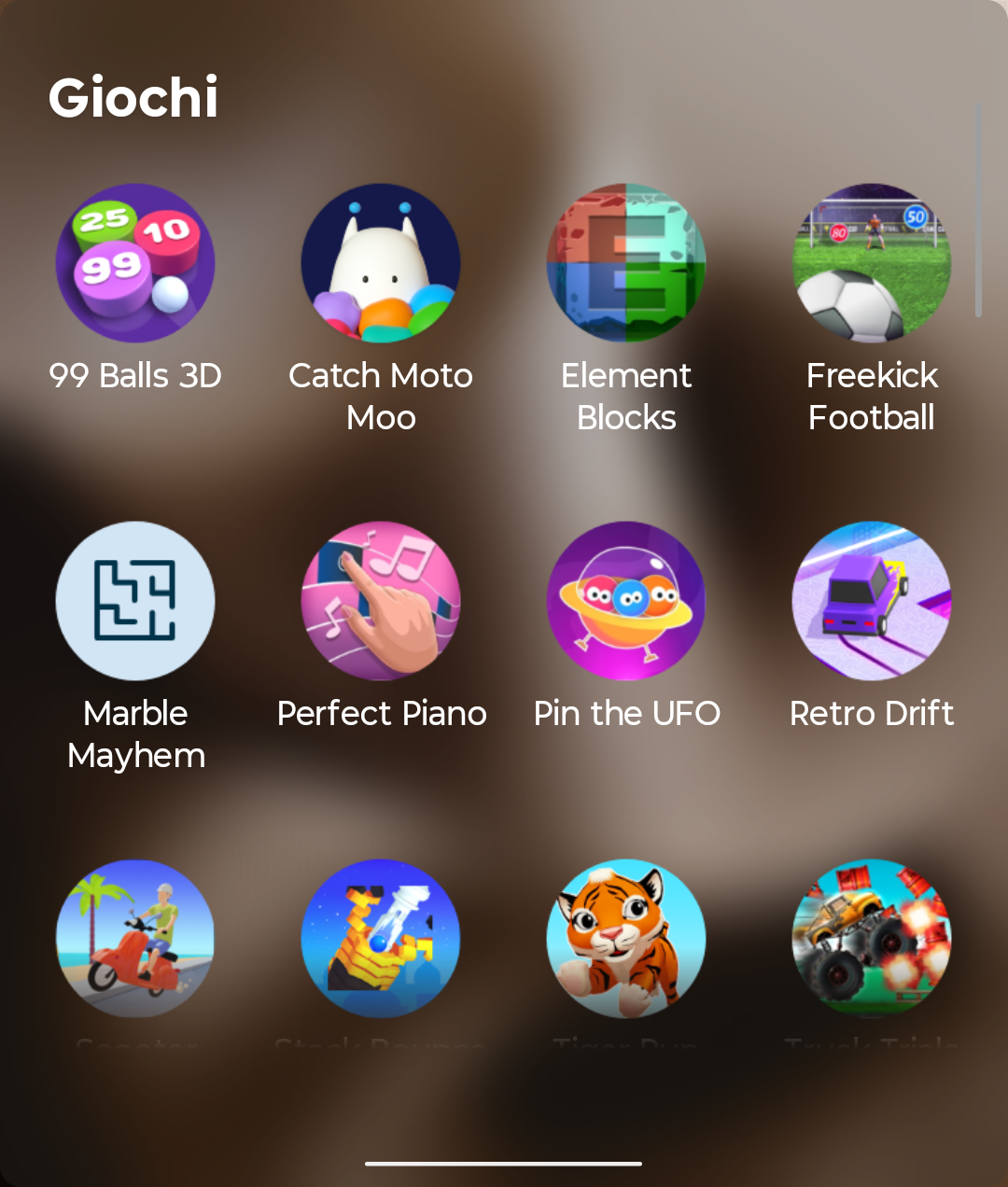The image size is (1008, 1187).
Task: Open the monster truck game icon
Action: click(872, 939)
